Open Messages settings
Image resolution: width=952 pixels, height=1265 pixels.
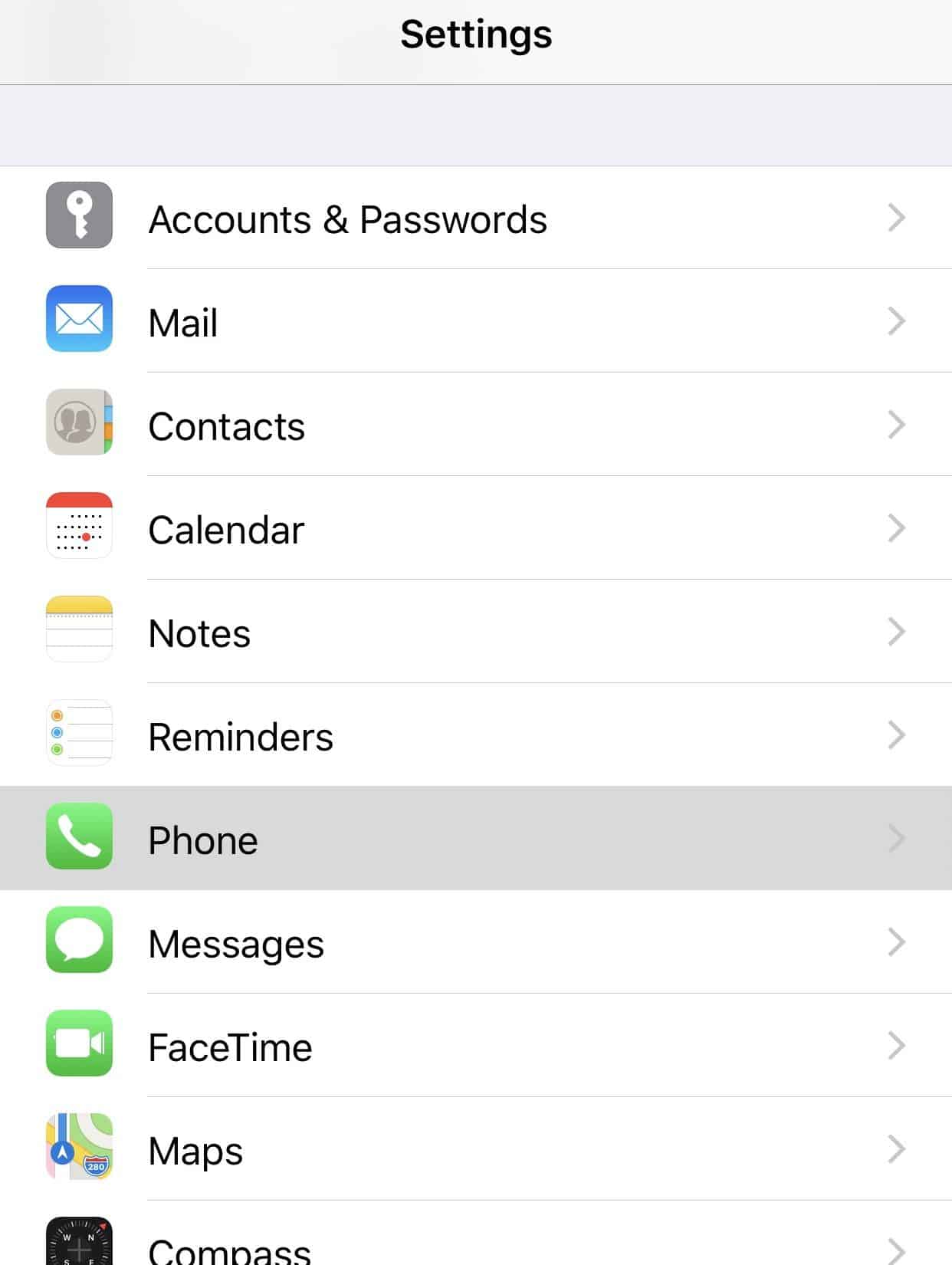475,943
